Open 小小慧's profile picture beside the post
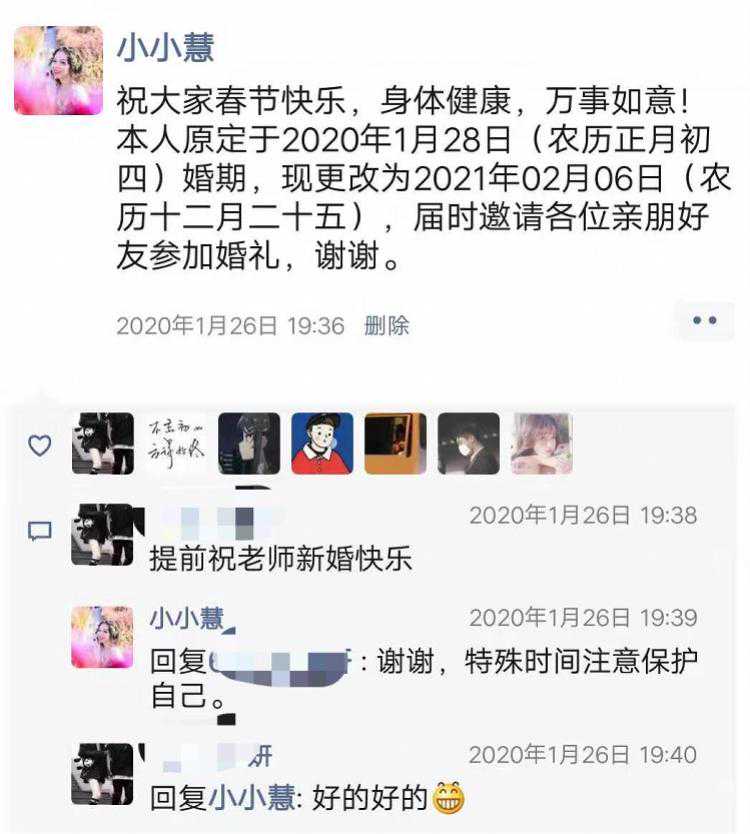Image resolution: width=750 pixels, height=834 pixels. click(58, 71)
